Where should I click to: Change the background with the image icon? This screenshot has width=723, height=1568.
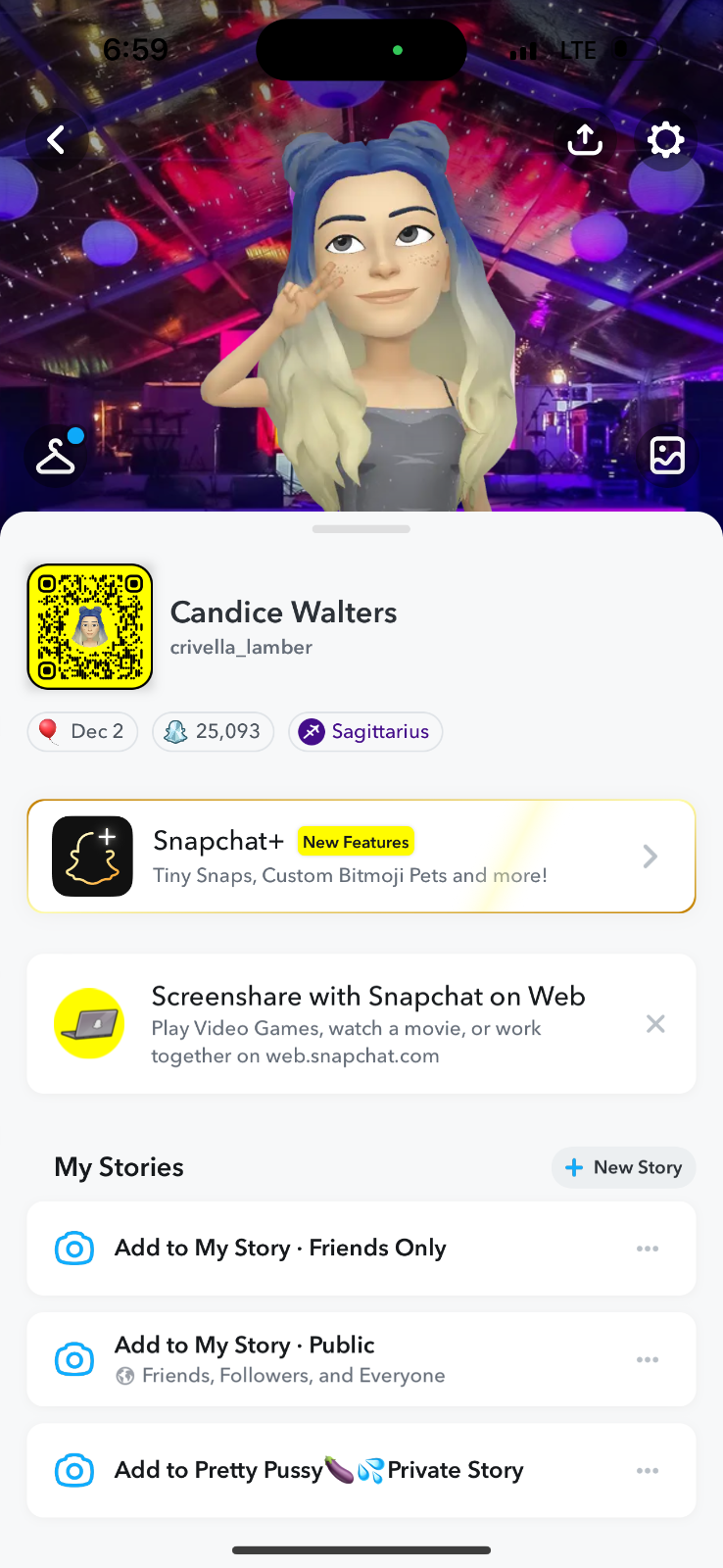[667, 456]
